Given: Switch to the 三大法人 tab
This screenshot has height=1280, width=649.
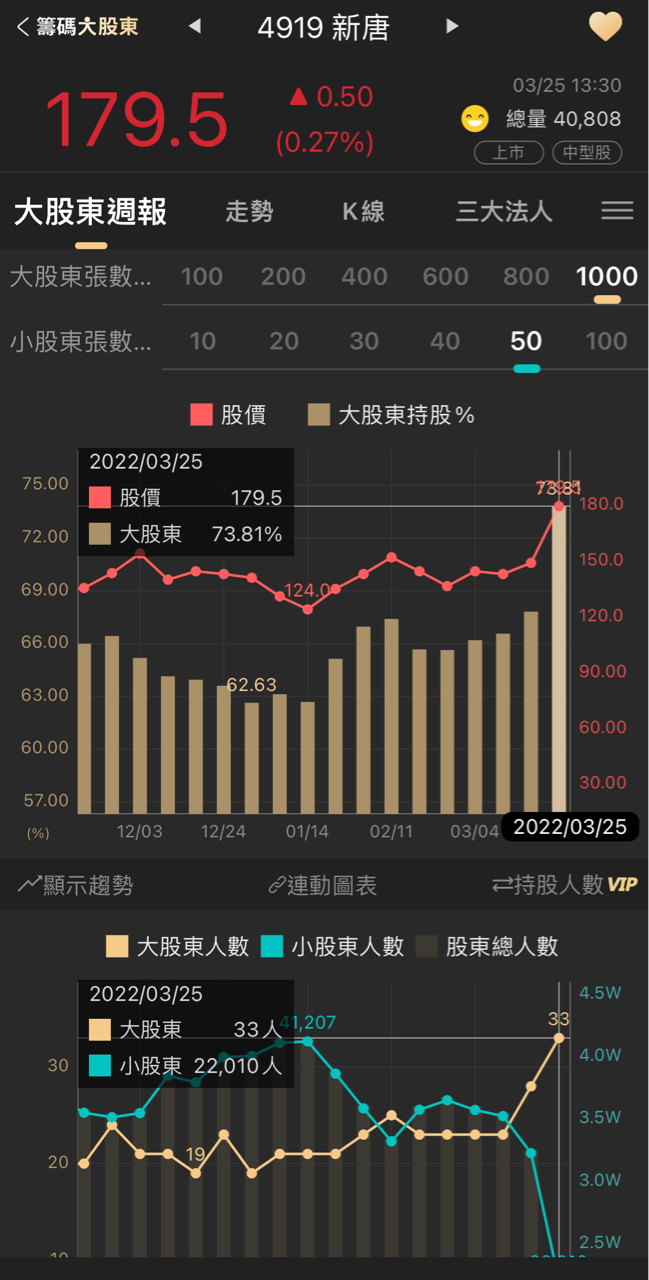Looking at the screenshot, I should (x=504, y=211).
